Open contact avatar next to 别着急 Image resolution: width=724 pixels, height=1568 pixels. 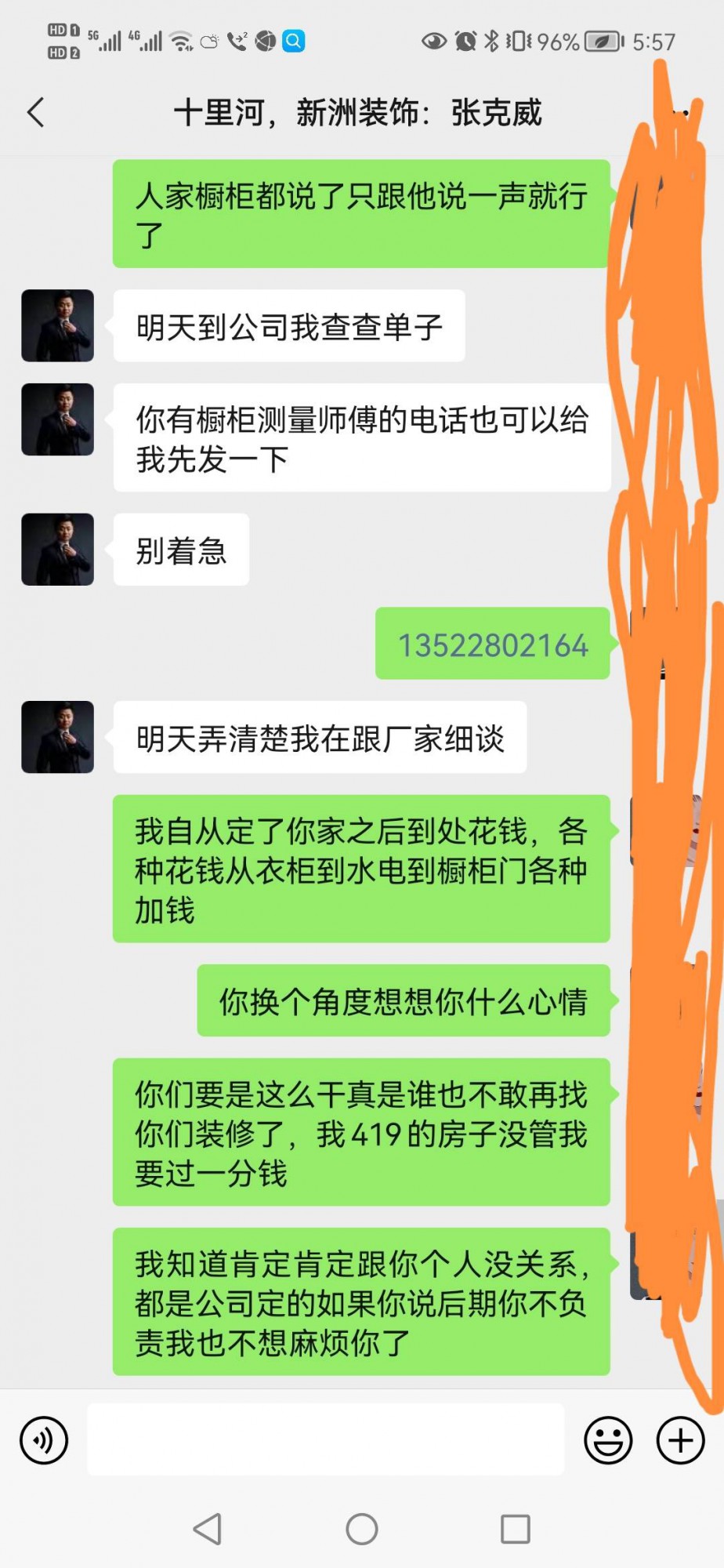[x=57, y=550]
